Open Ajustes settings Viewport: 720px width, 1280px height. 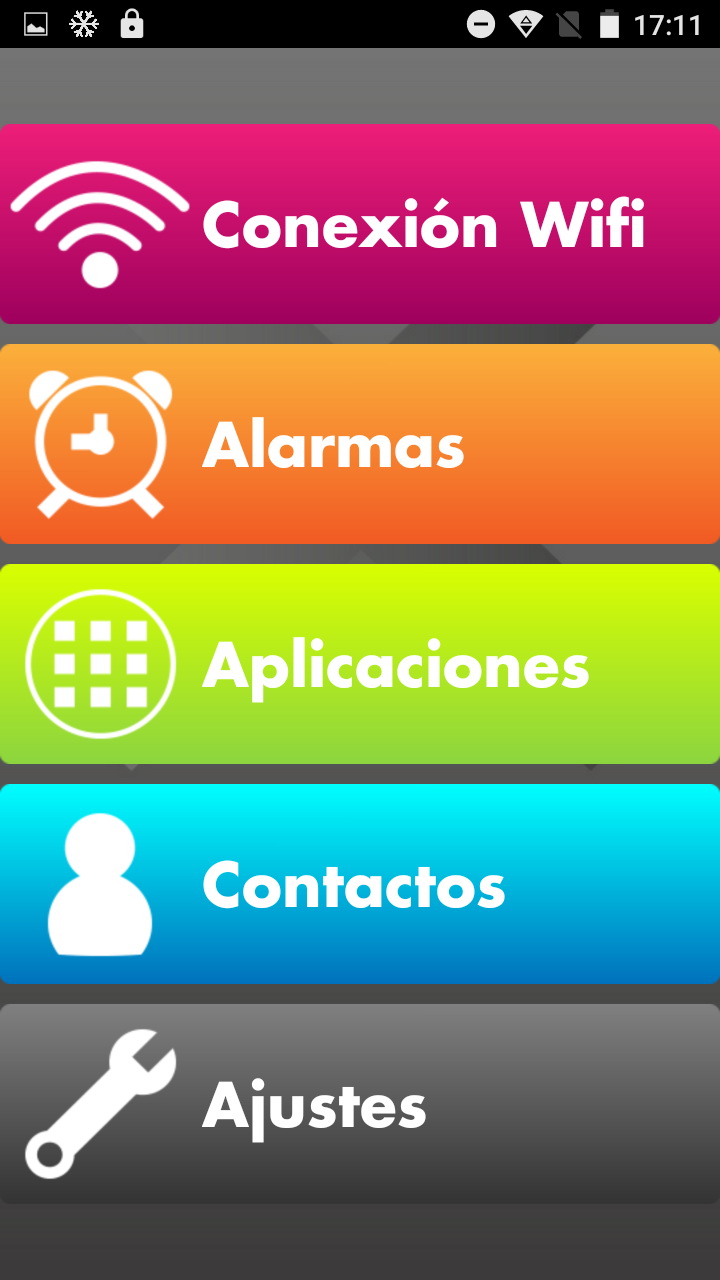(x=360, y=1104)
